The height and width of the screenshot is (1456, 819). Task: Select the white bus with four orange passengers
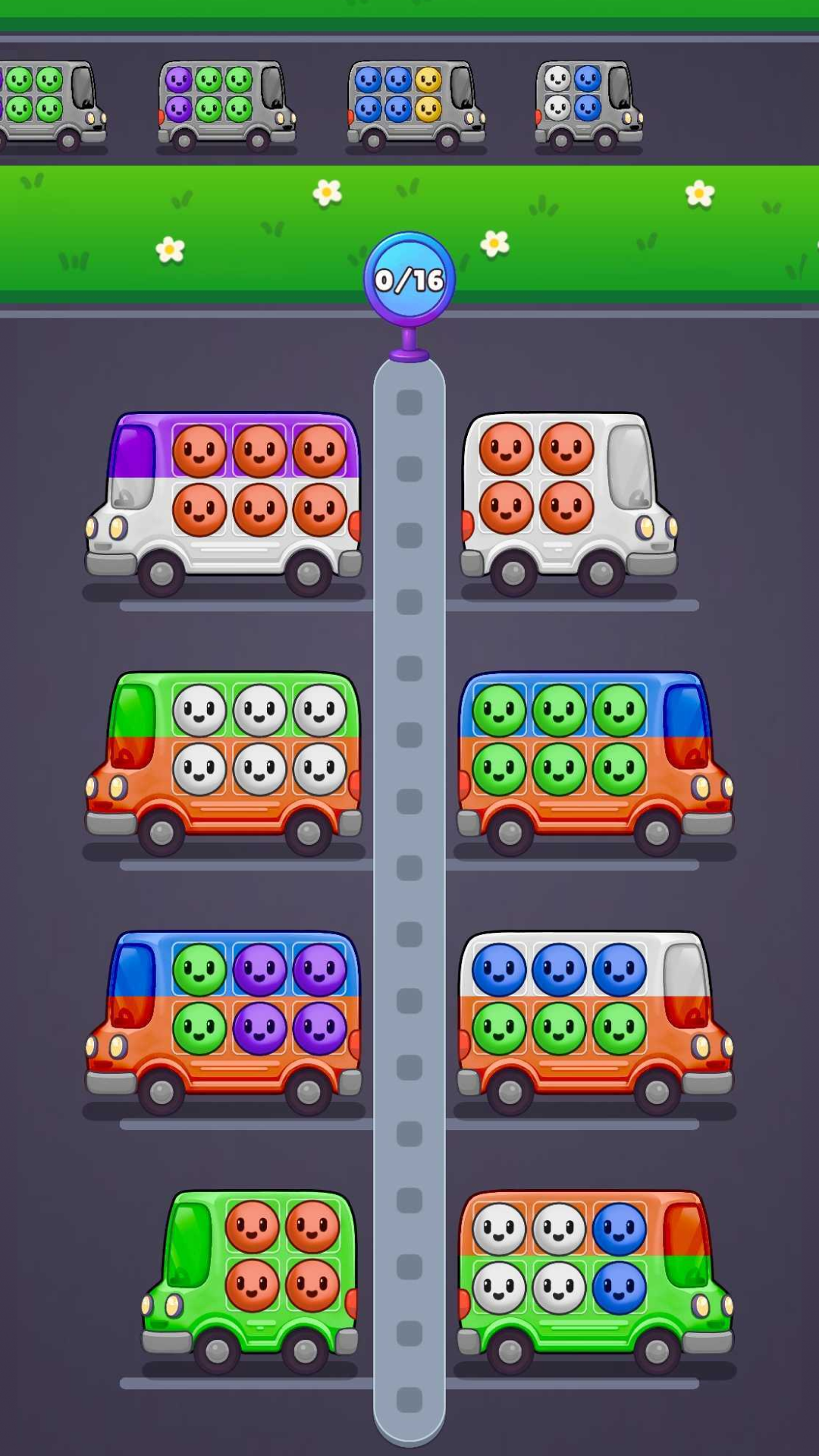(x=569, y=500)
